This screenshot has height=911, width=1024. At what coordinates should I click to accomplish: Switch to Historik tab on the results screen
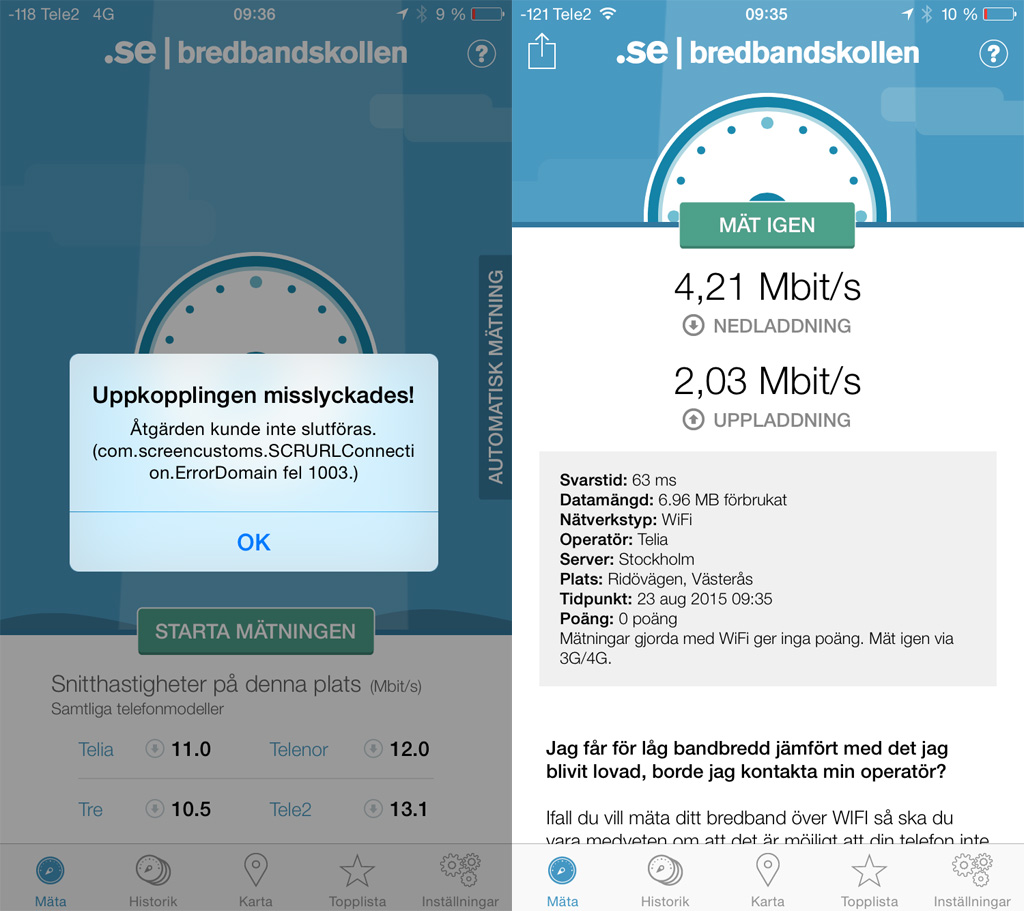click(665, 879)
